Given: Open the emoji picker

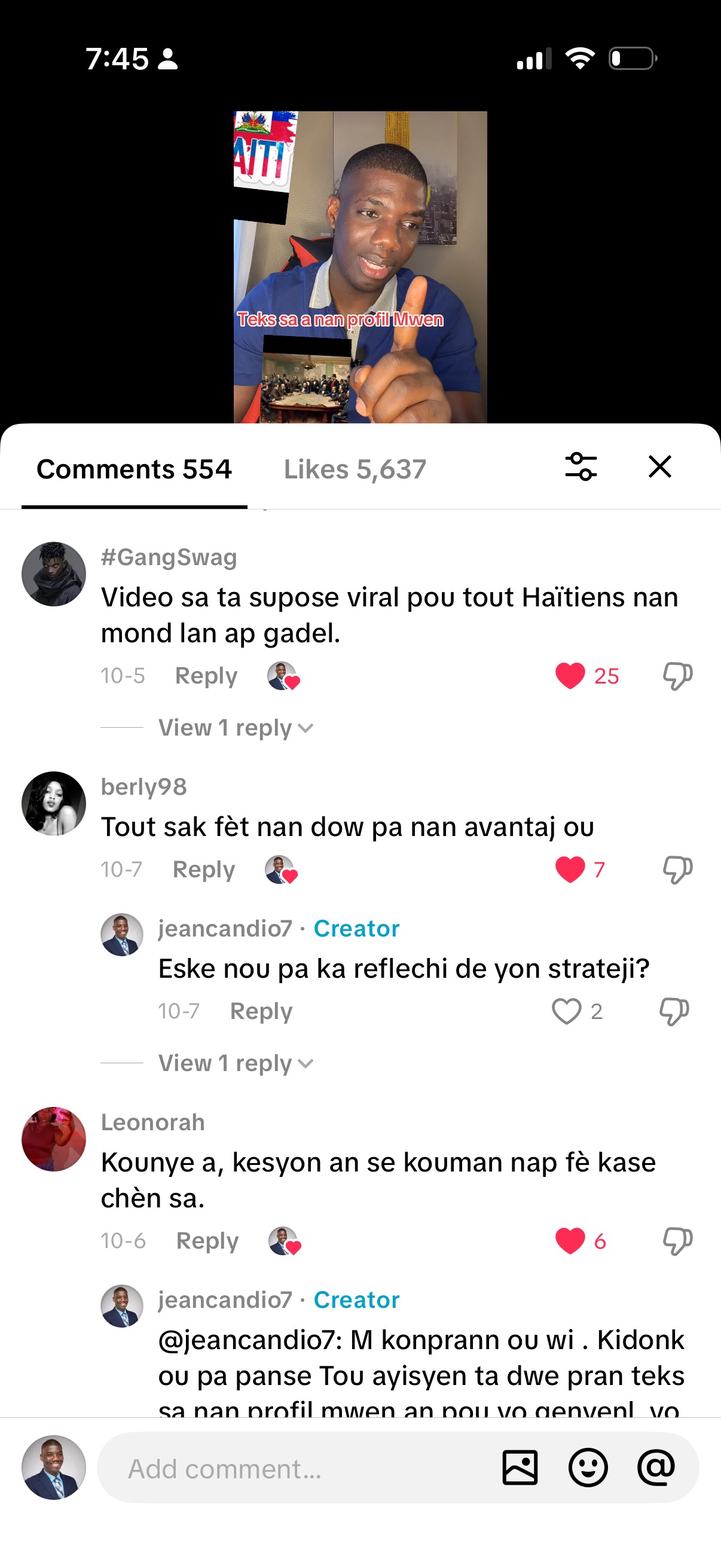Looking at the screenshot, I should [x=588, y=1468].
